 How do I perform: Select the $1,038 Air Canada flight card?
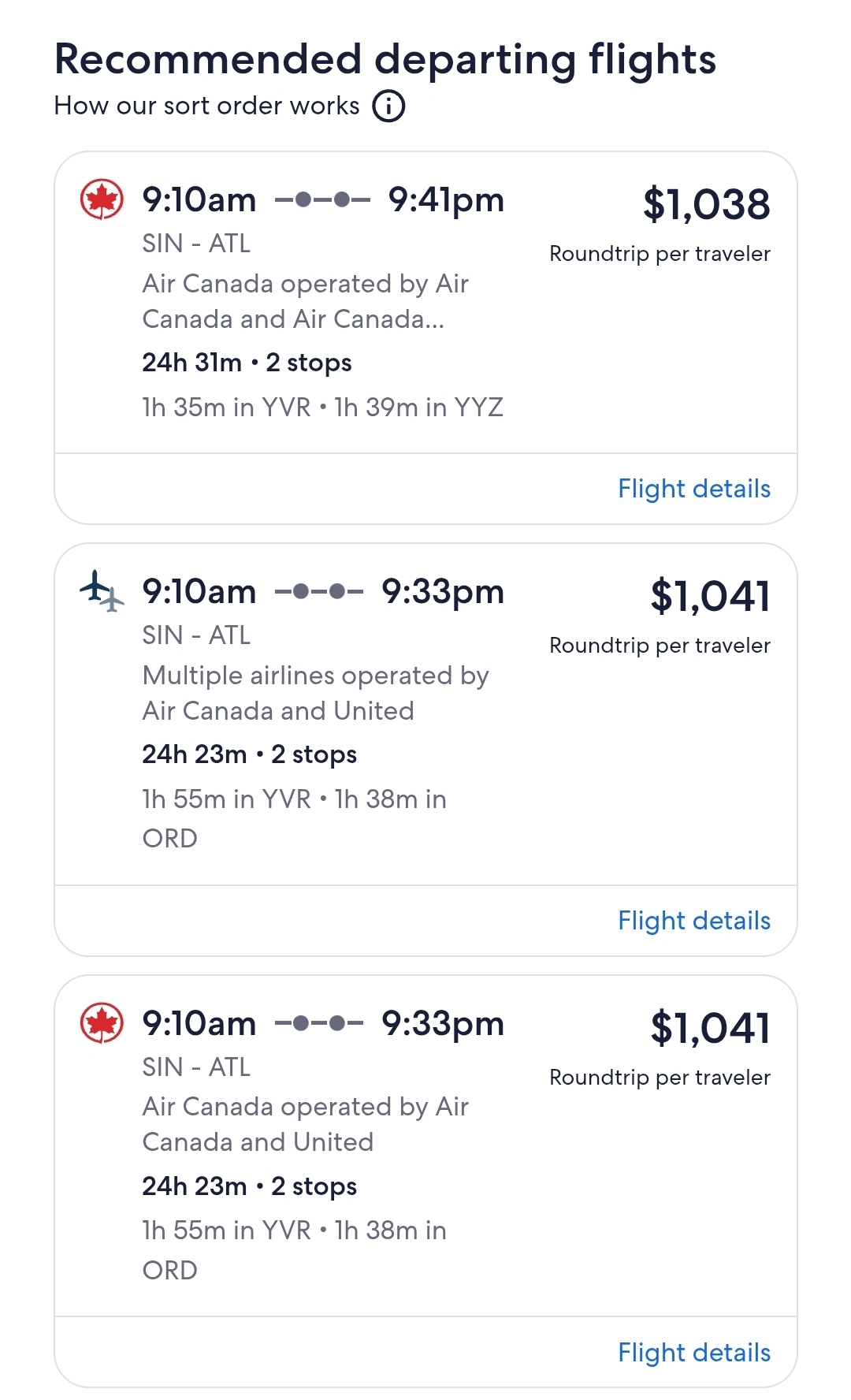(x=425, y=303)
